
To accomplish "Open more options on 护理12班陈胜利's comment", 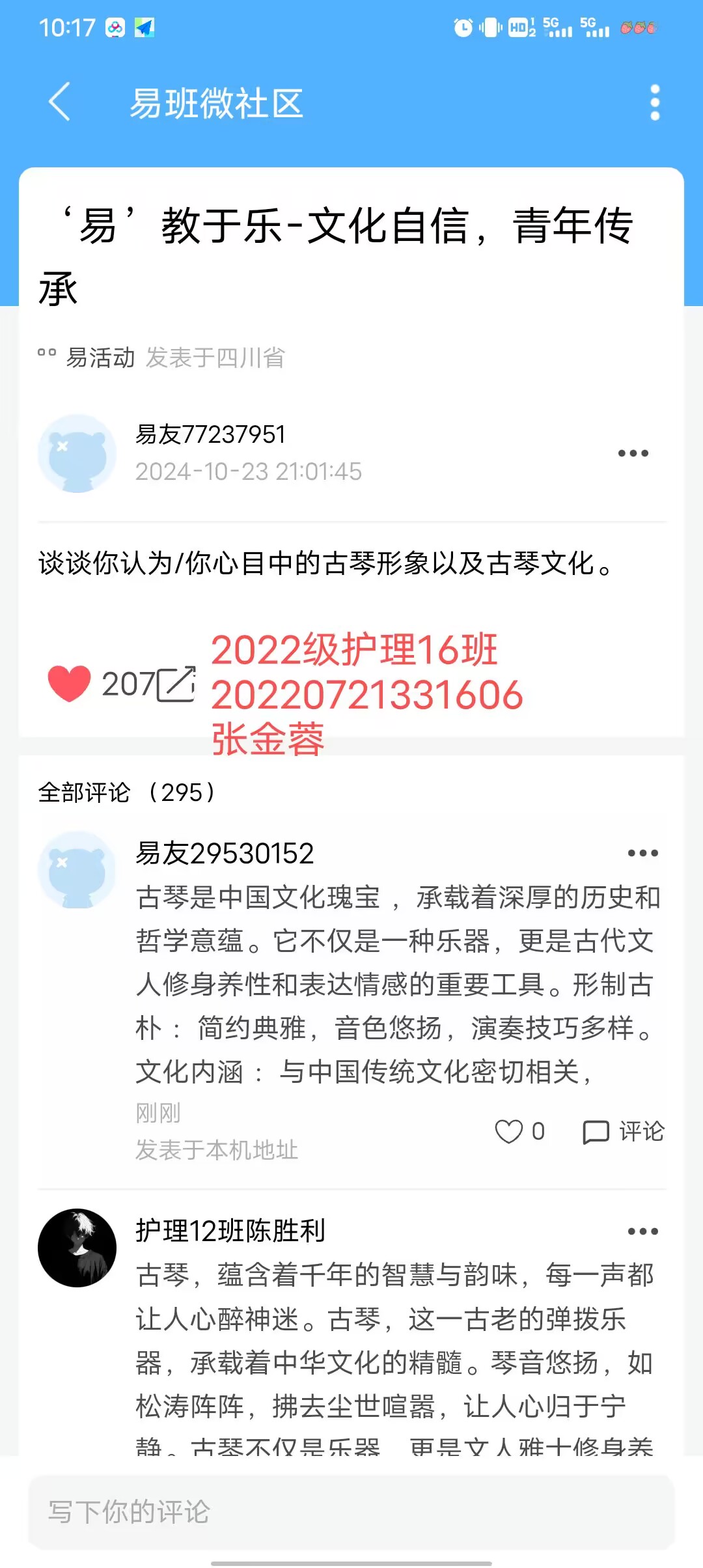I will point(642,1231).
